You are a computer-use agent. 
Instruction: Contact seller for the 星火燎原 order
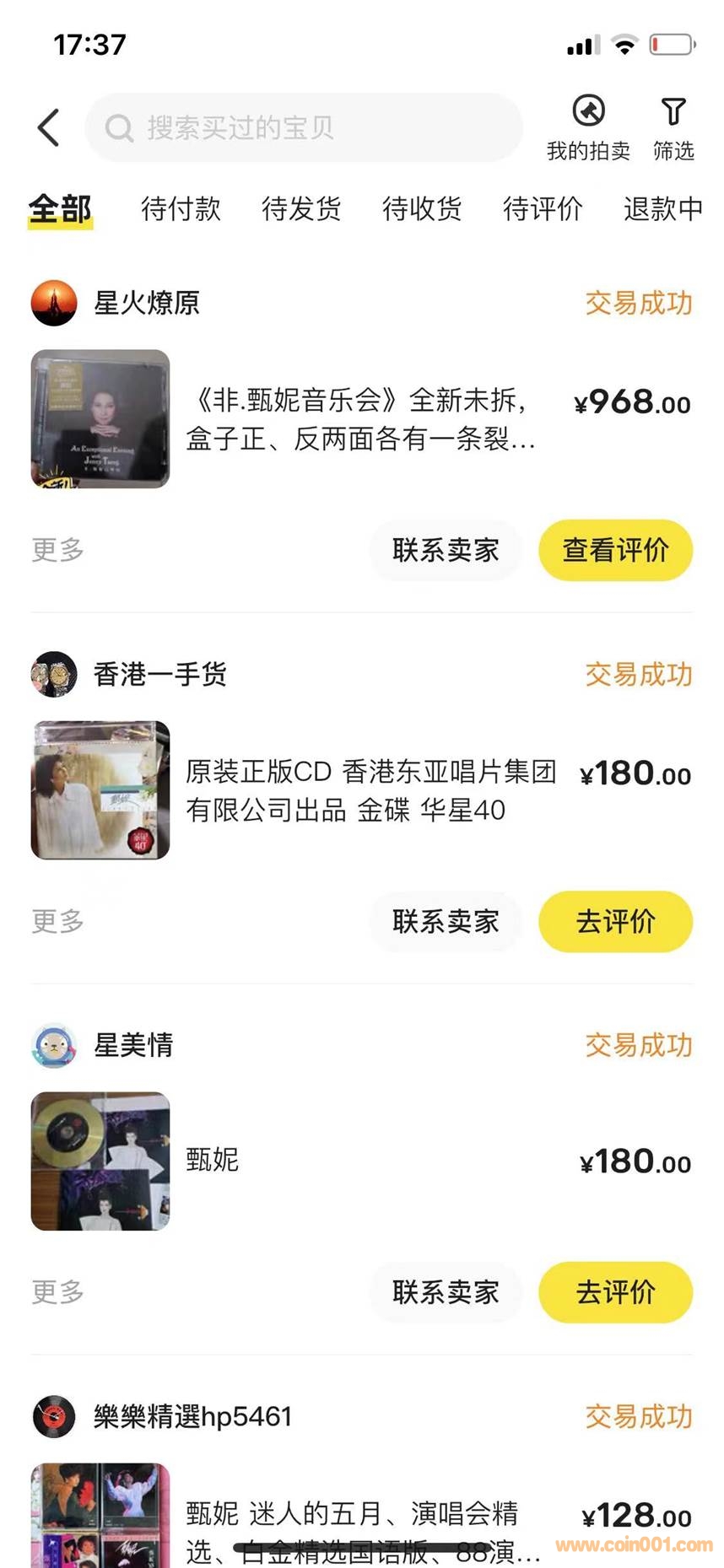pos(446,551)
